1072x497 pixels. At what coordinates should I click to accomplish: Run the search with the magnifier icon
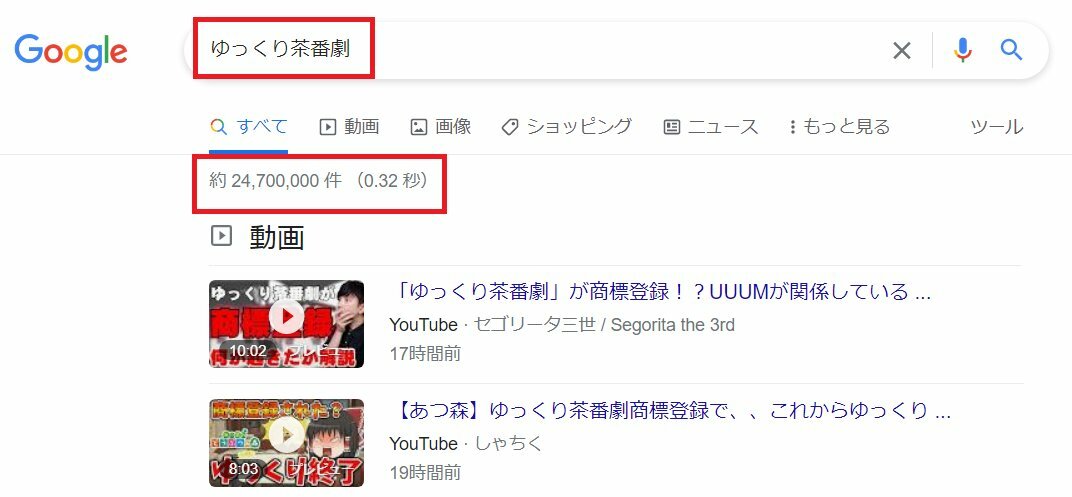[1011, 50]
